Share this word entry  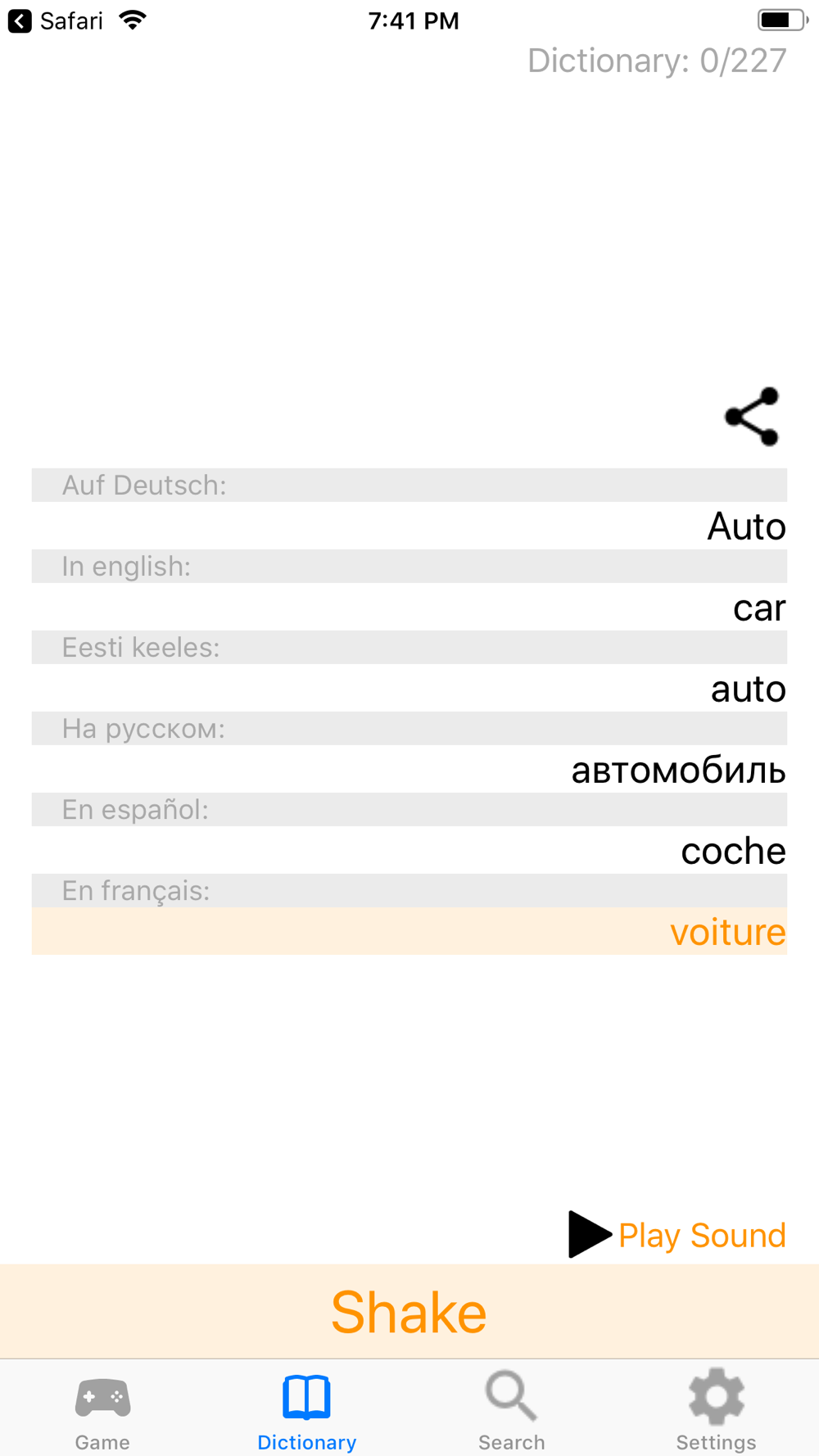[x=752, y=417]
